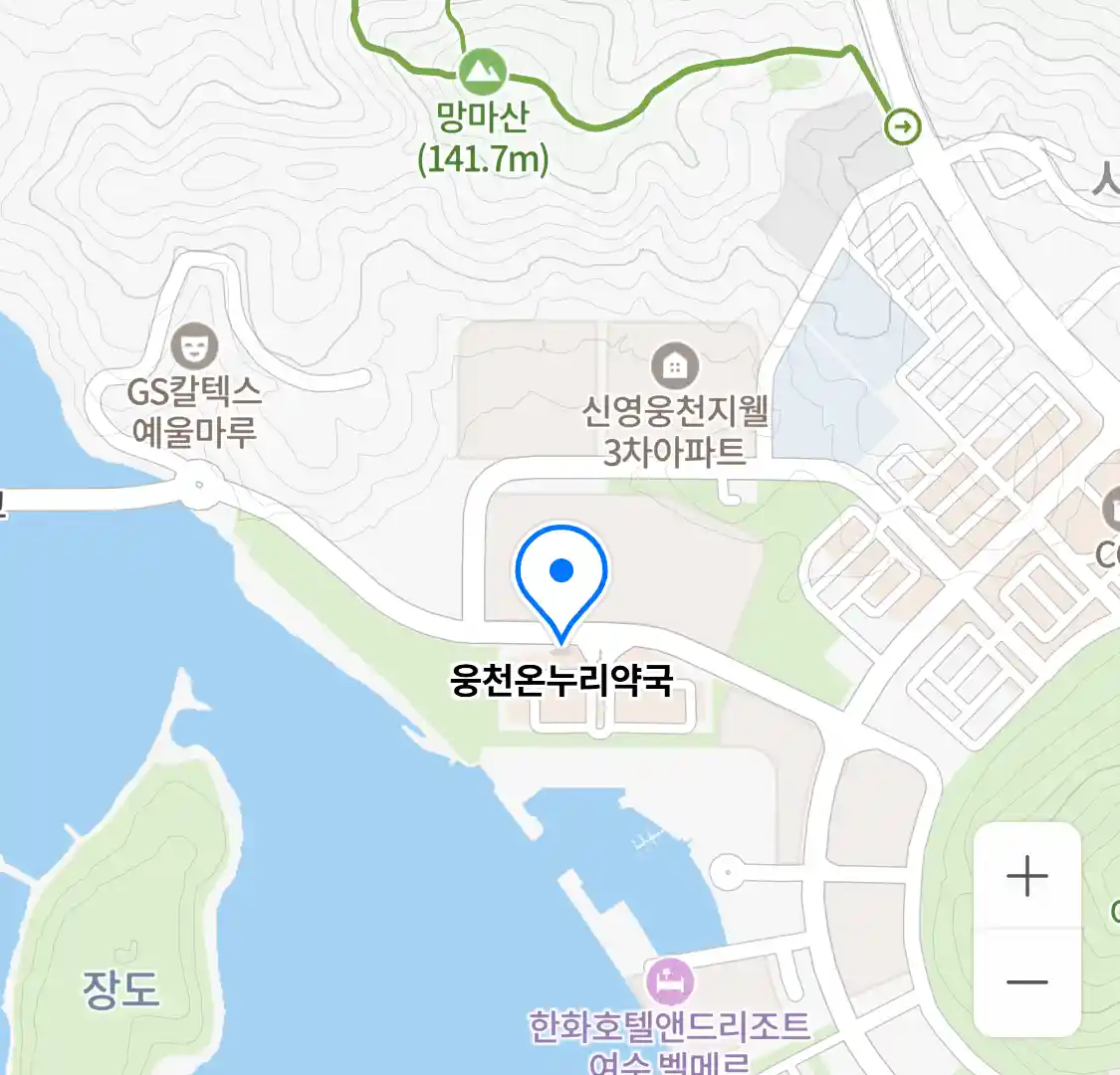This screenshot has height=1075, width=1120.
Task: Select 한화호텔앤드리조트 hotel marker
Action: click(x=669, y=983)
